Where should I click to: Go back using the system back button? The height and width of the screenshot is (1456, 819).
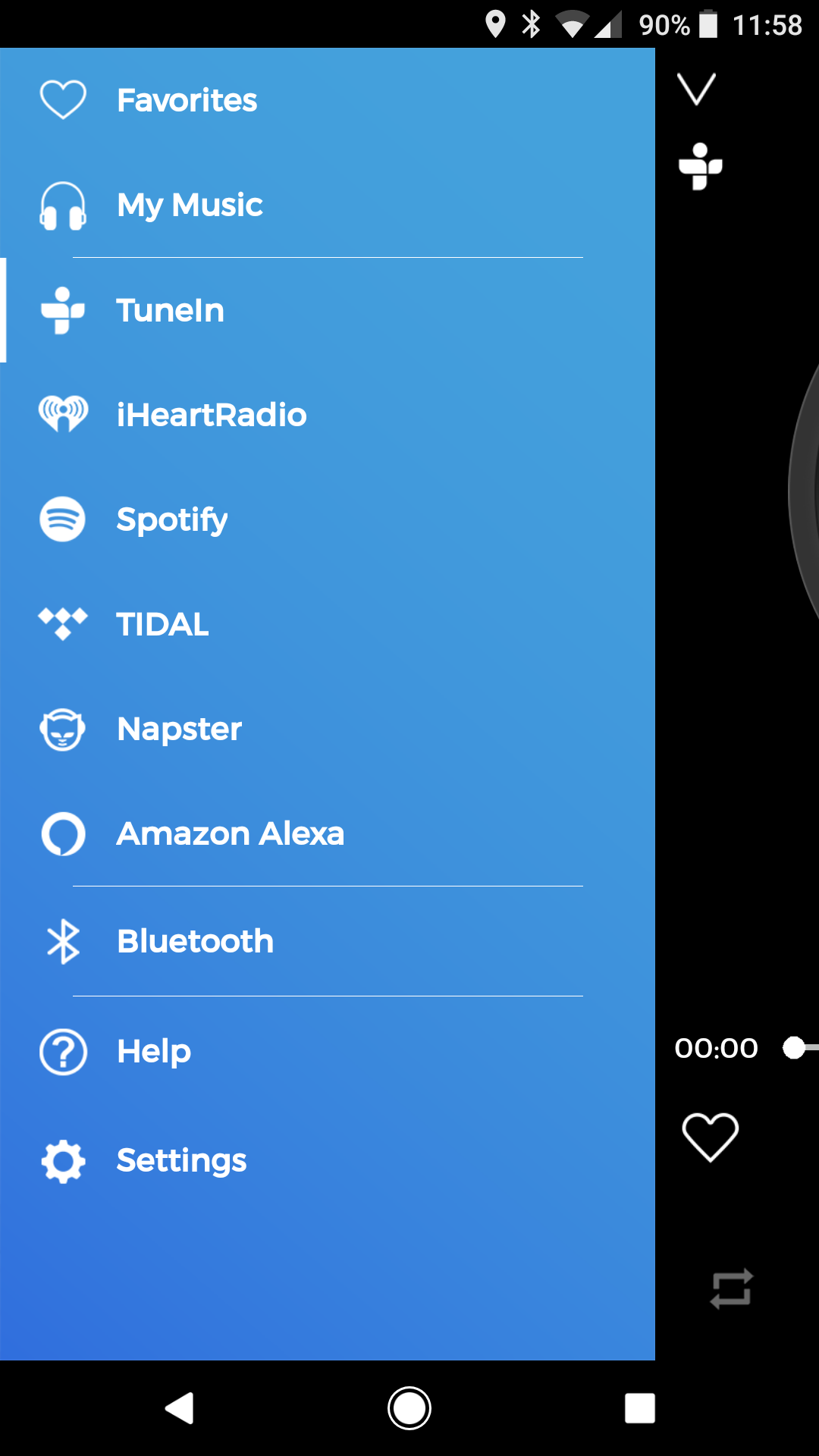coord(180,1408)
